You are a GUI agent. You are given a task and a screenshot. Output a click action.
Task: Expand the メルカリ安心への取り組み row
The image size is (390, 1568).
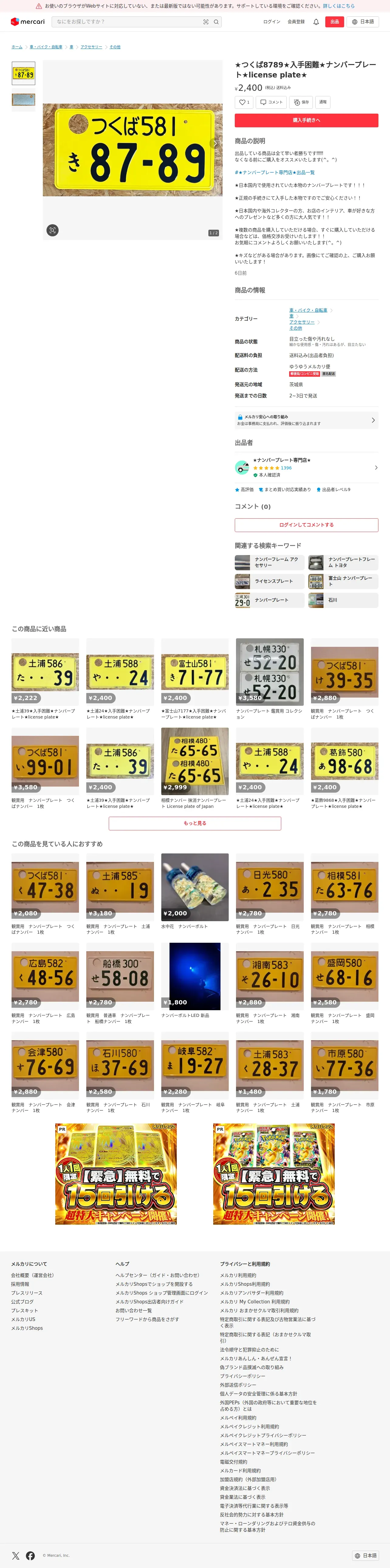click(307, 420)
